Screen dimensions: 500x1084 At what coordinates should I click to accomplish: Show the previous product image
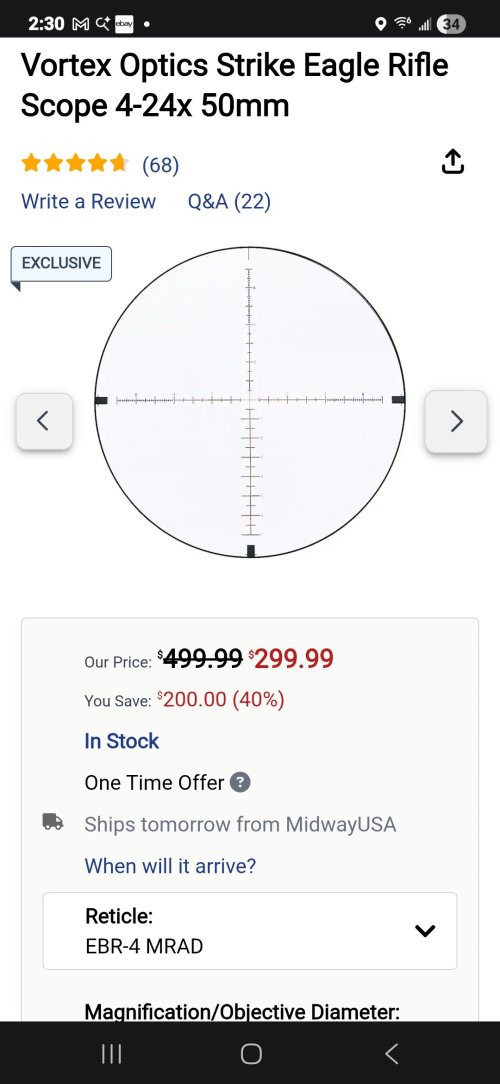[44, 421]
